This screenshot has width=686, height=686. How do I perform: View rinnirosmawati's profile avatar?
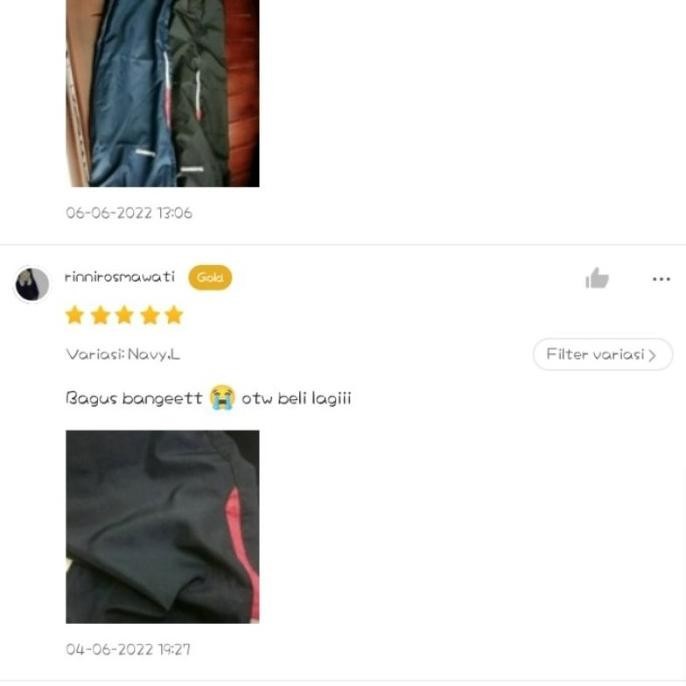coord(32,284)
